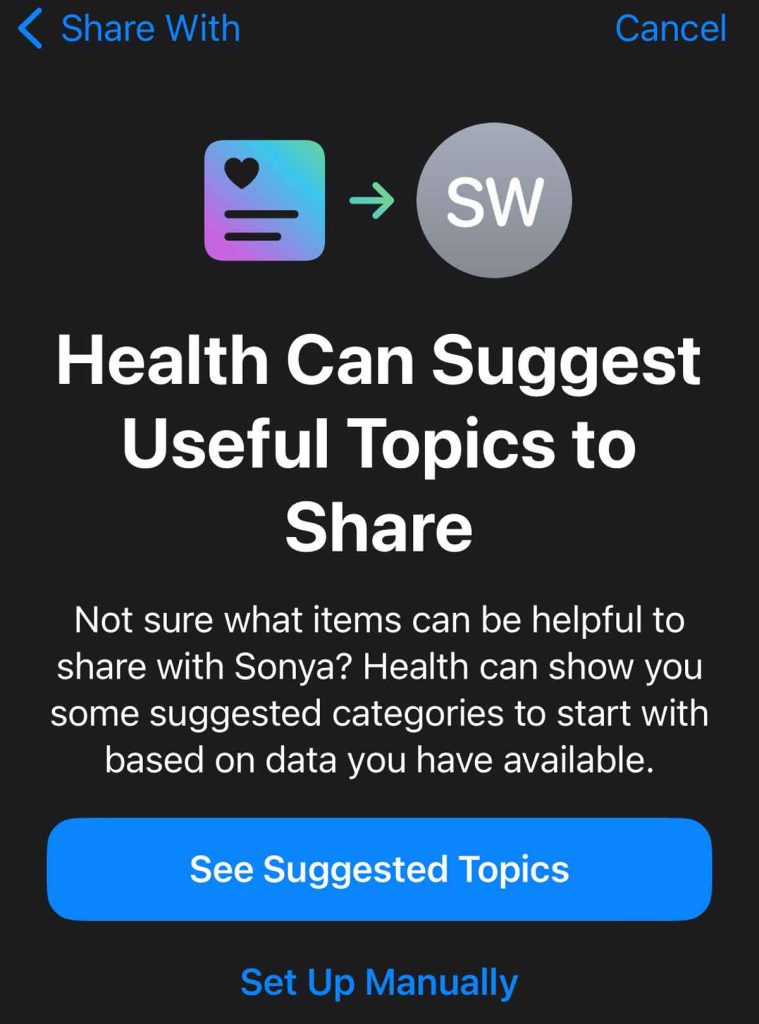Cancel the health sharing setup
The height and width of the screenshot is (1024, 759).
click(670, 28)
